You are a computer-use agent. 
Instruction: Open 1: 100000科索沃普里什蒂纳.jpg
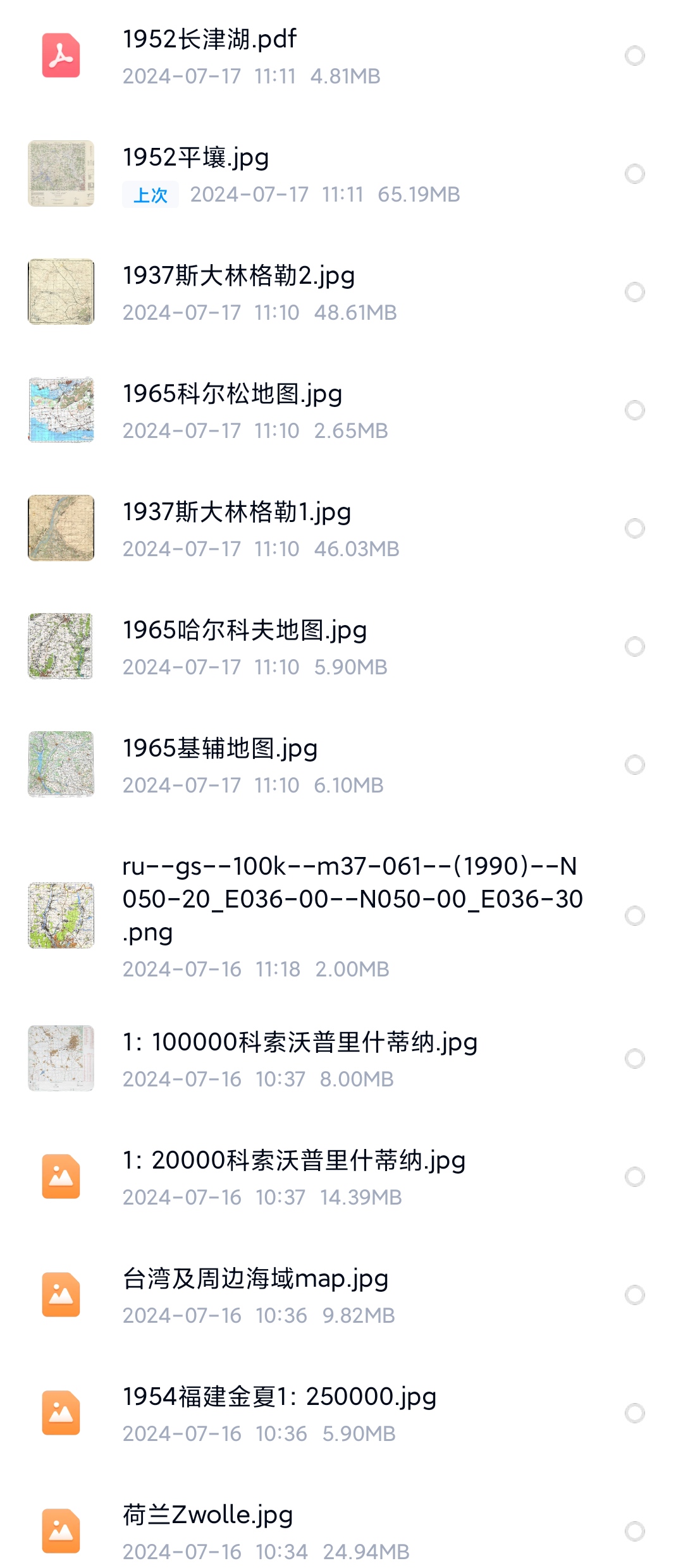coord(341,1059)
